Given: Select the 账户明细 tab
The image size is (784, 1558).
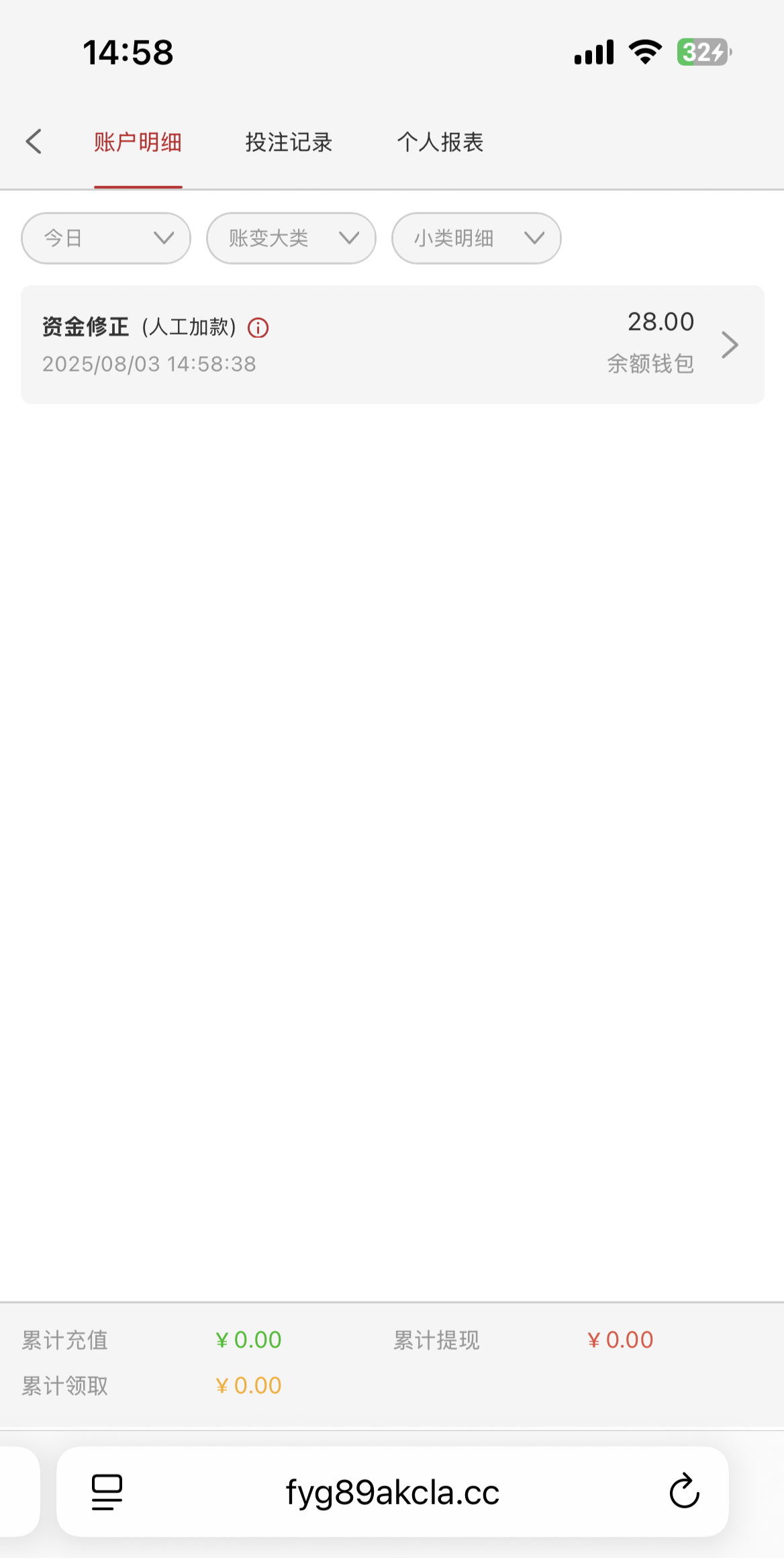Looking at the screenshot, I should [x=138, y=142].
